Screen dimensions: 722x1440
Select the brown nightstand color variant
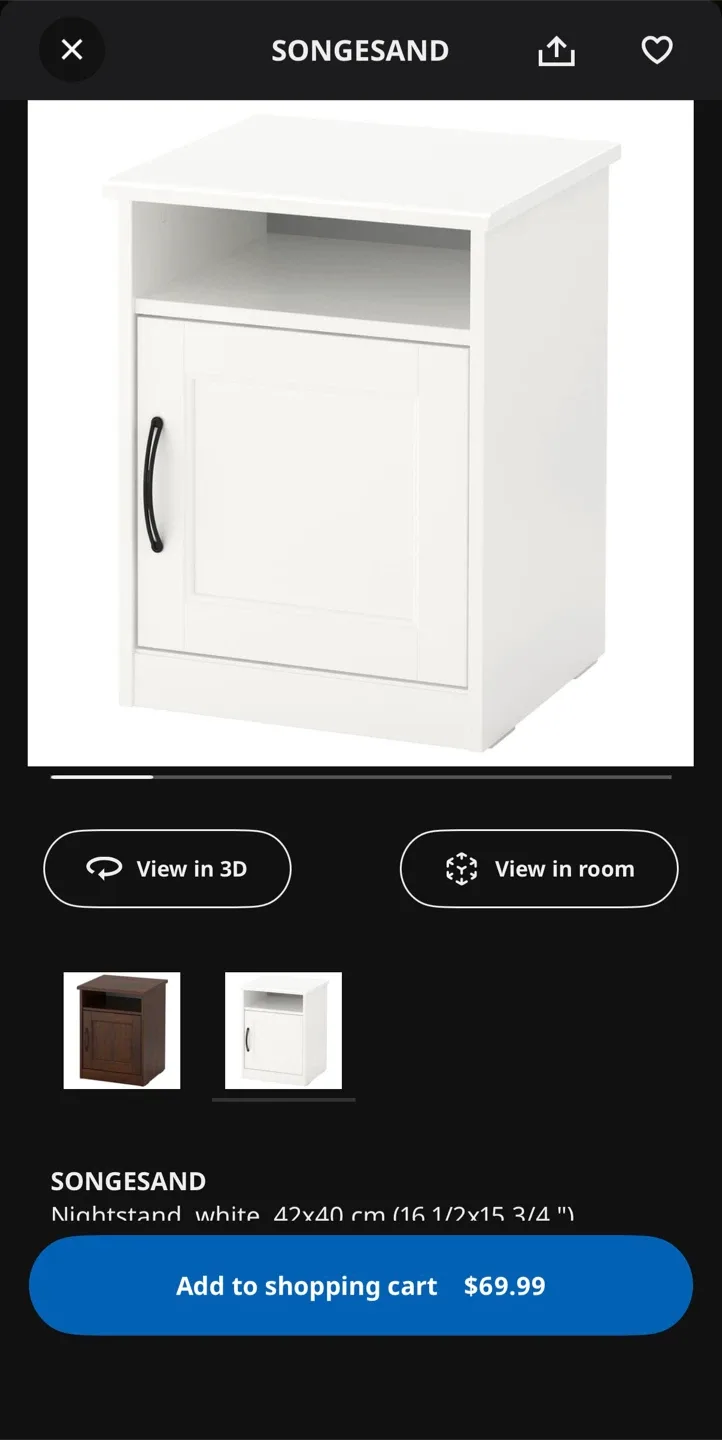click(x=122, y=1030)
